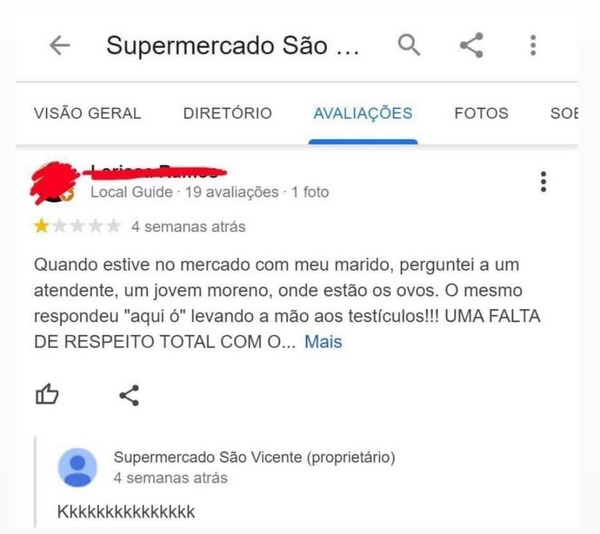Go back using the arrow
600x534 pixels.
click(x=60, y=46)
